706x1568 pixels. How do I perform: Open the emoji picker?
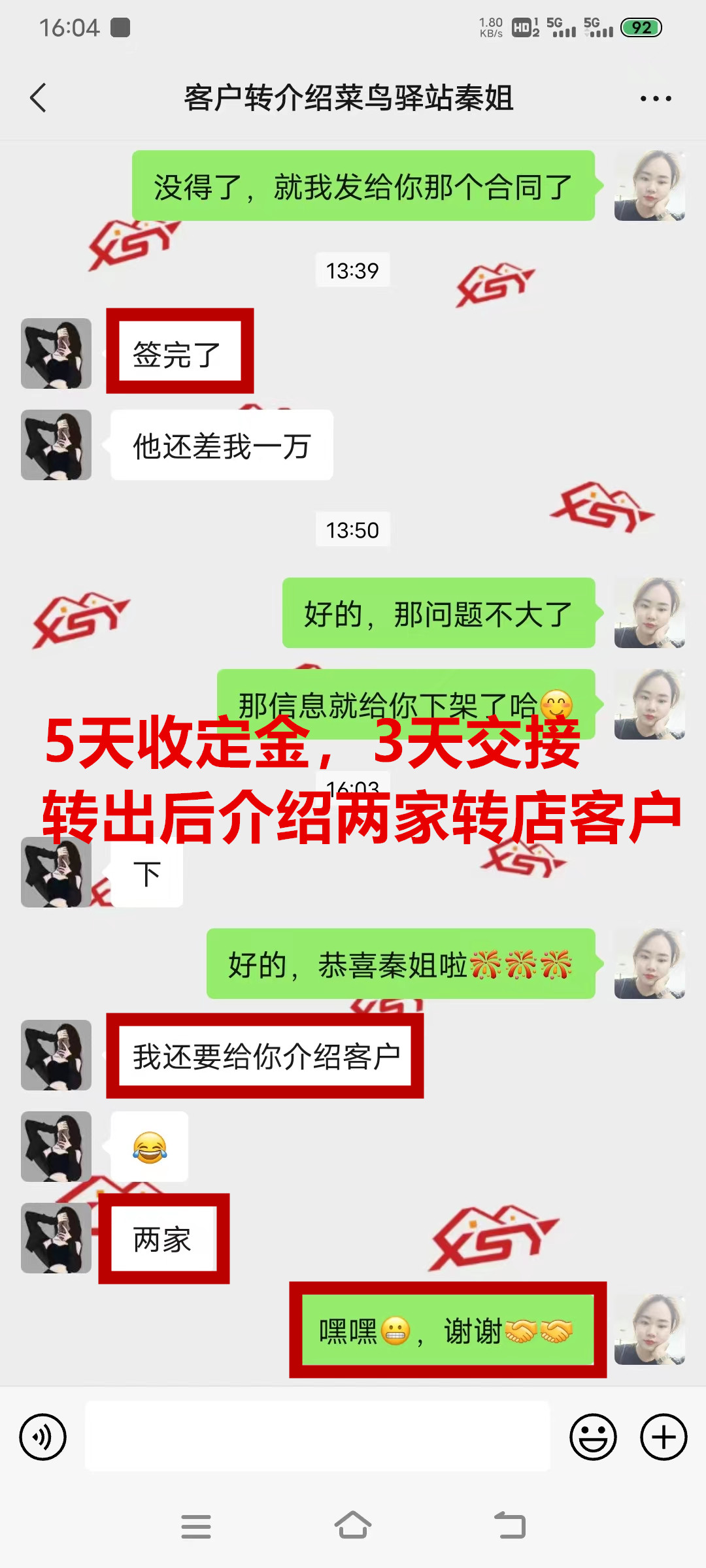(593, 1437)
